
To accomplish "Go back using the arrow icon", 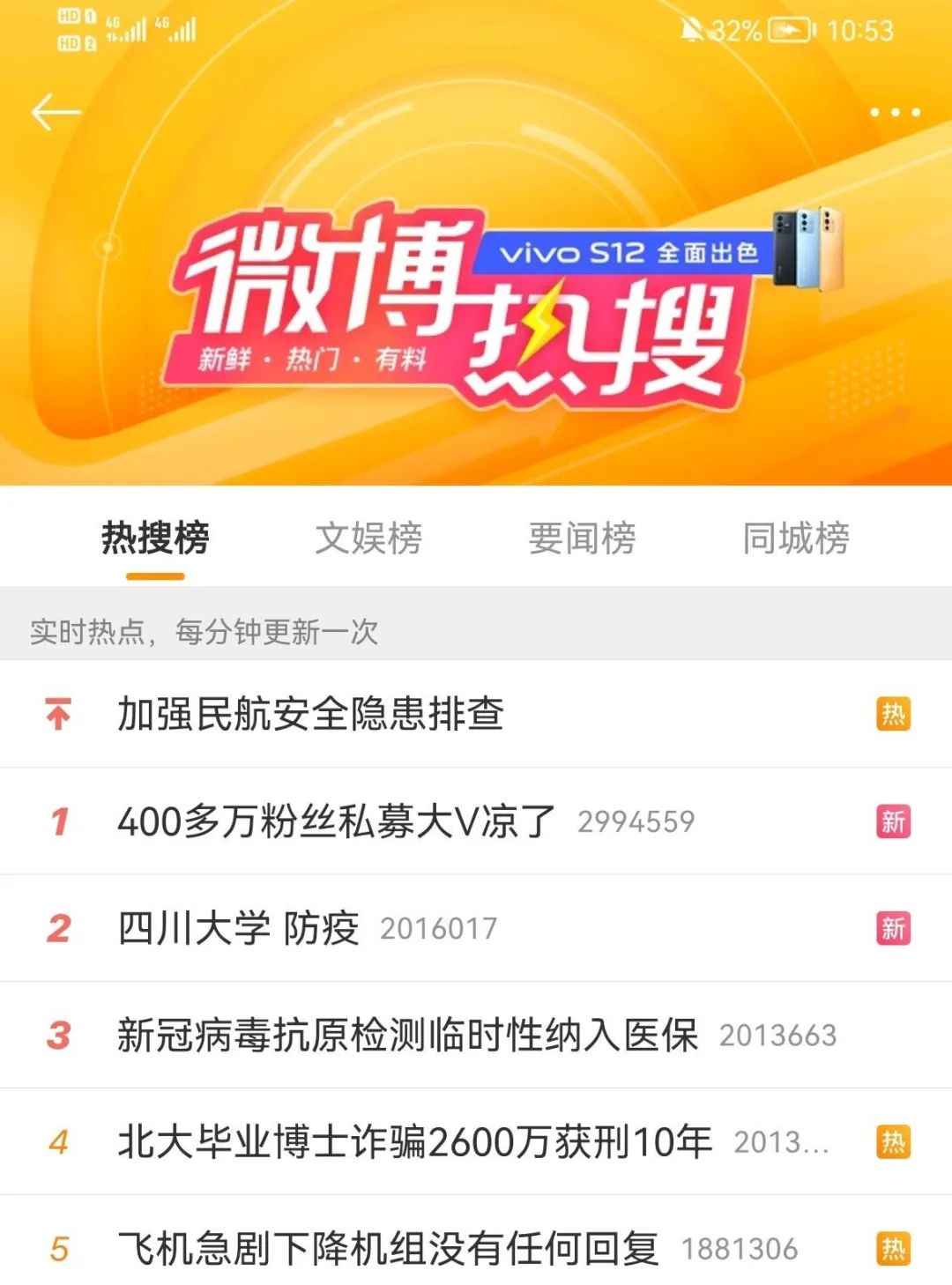I will [x=56, y=113].
